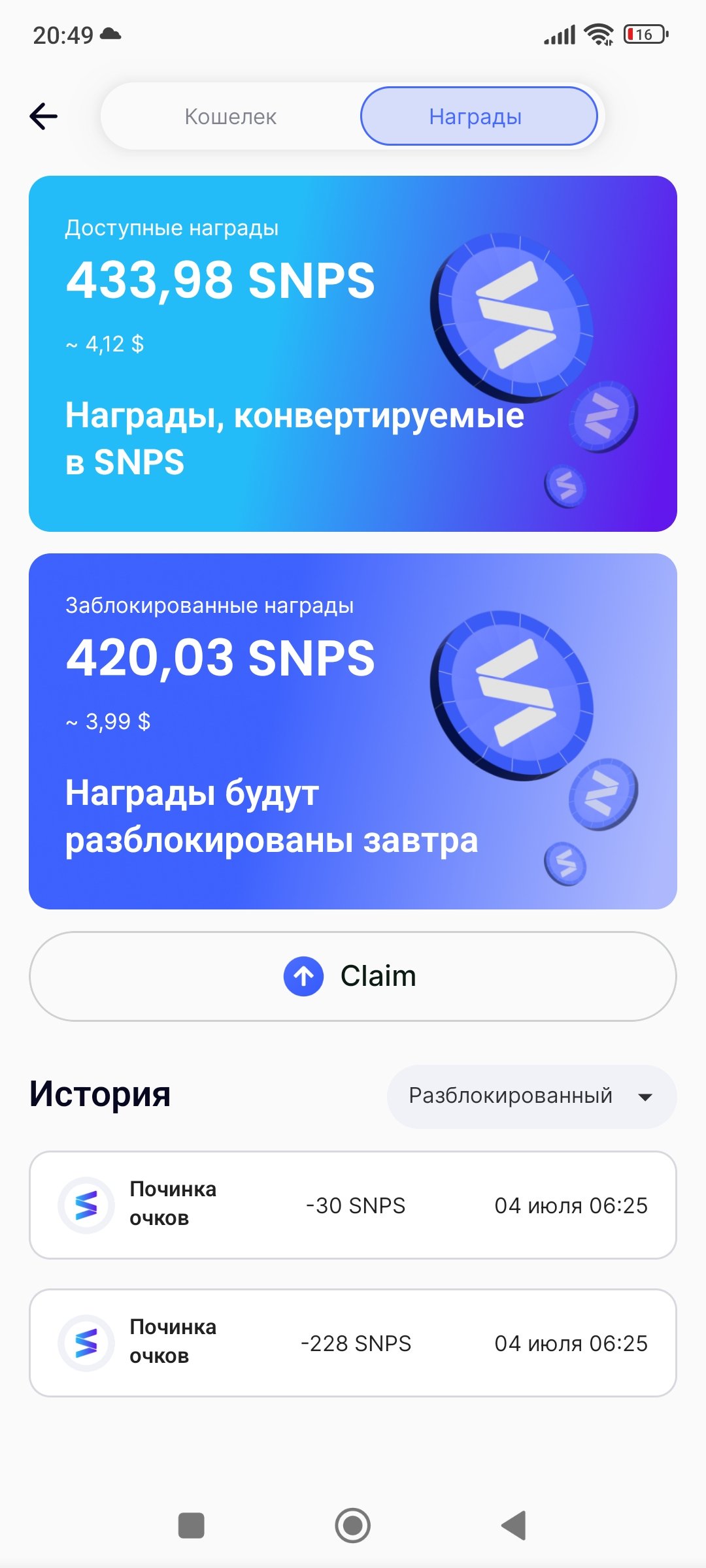Open the -30 SNPS Починка очков entry
This screenshot has width=706, height=1568.
tap(353, 1205)
